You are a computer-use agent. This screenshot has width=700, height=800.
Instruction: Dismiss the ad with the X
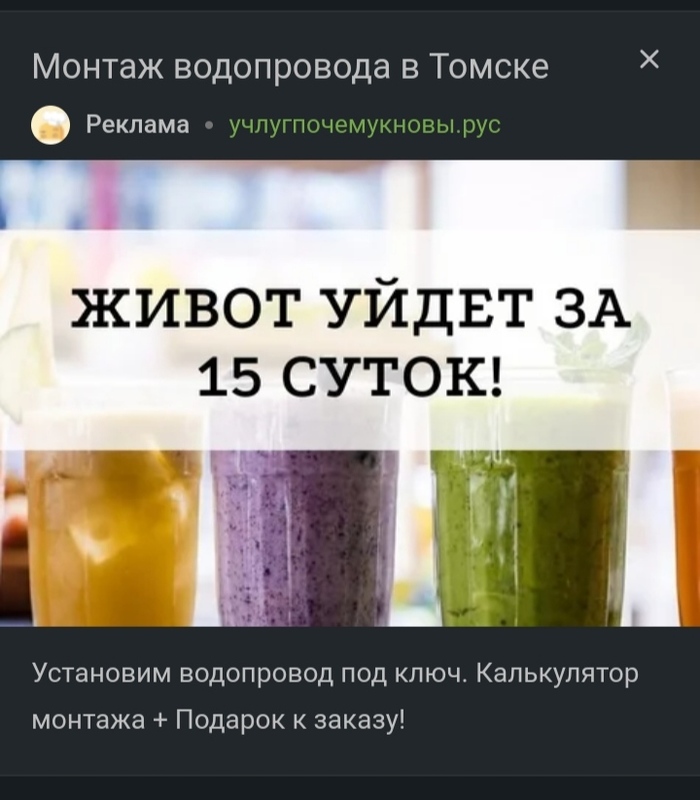pos(649,61)
